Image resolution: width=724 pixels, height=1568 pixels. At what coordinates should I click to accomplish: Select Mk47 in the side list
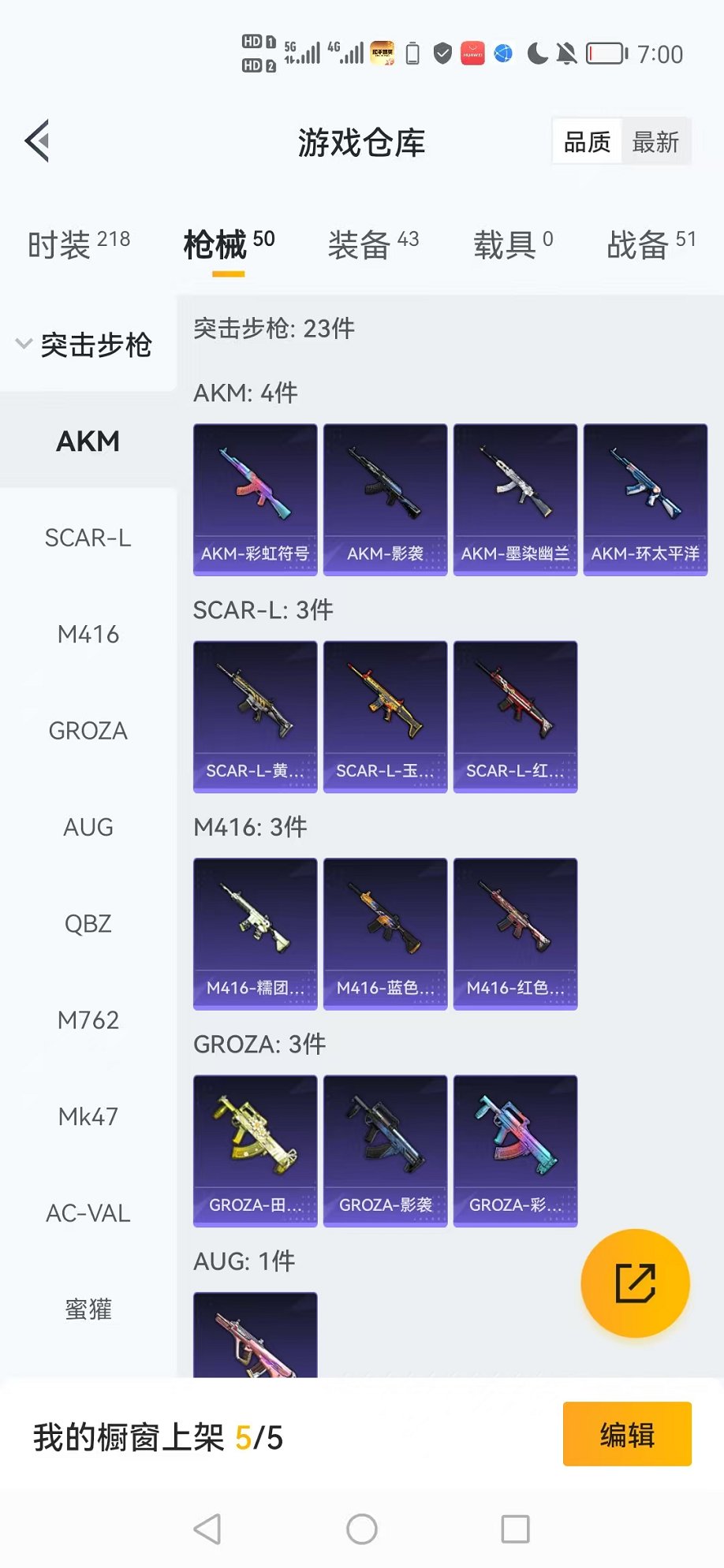[x=88, y=1116]
